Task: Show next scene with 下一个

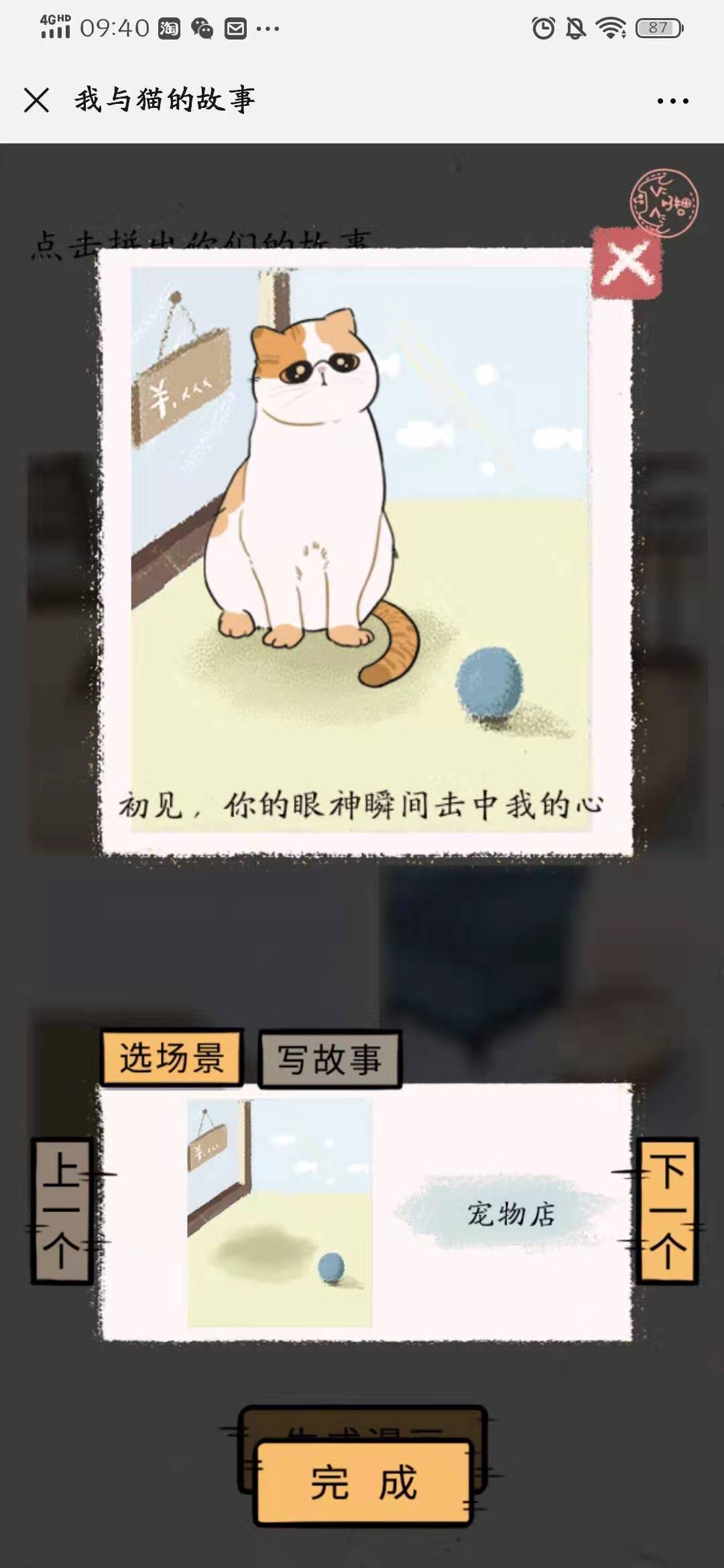Action: tap(666, 1210)
